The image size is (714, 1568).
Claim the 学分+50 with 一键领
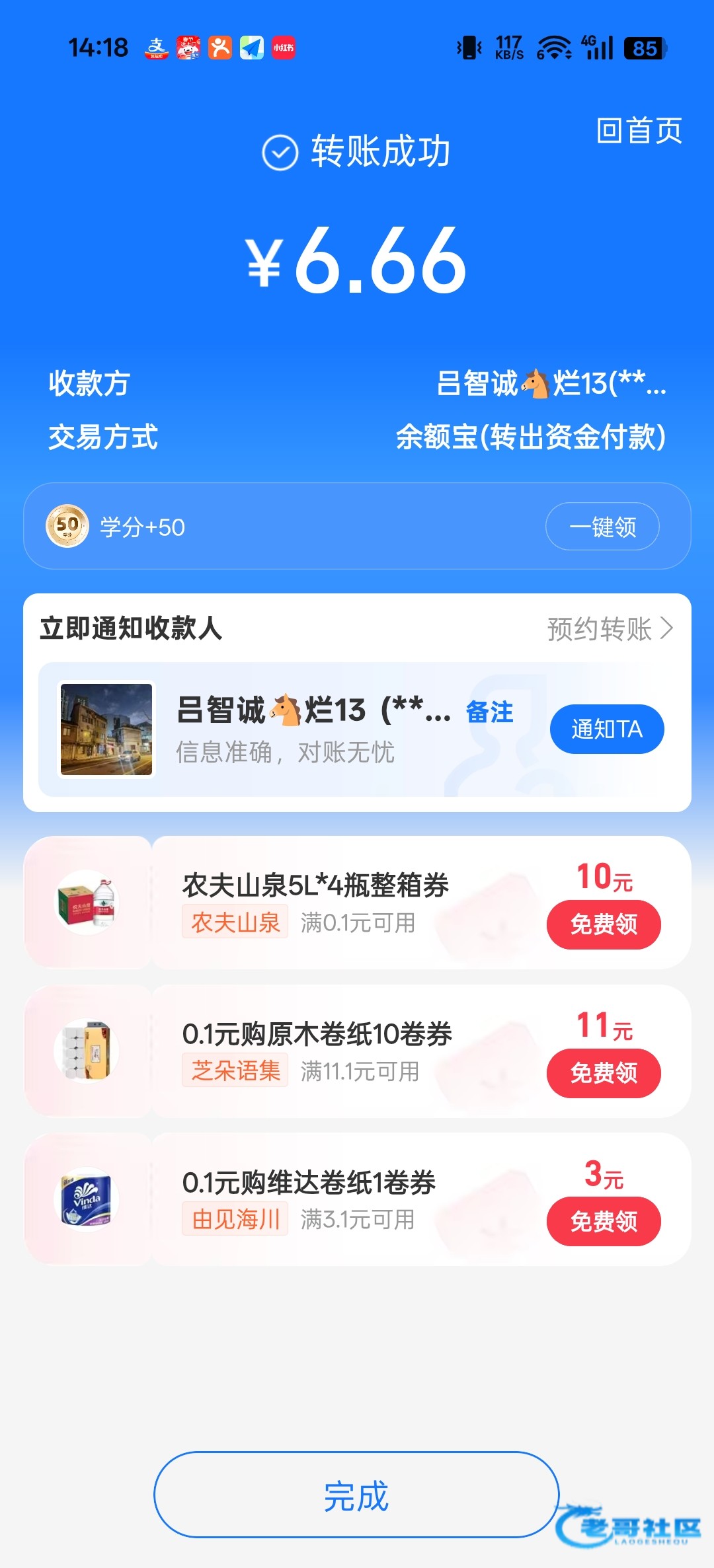pyautogui.click(x=602, y=527)
